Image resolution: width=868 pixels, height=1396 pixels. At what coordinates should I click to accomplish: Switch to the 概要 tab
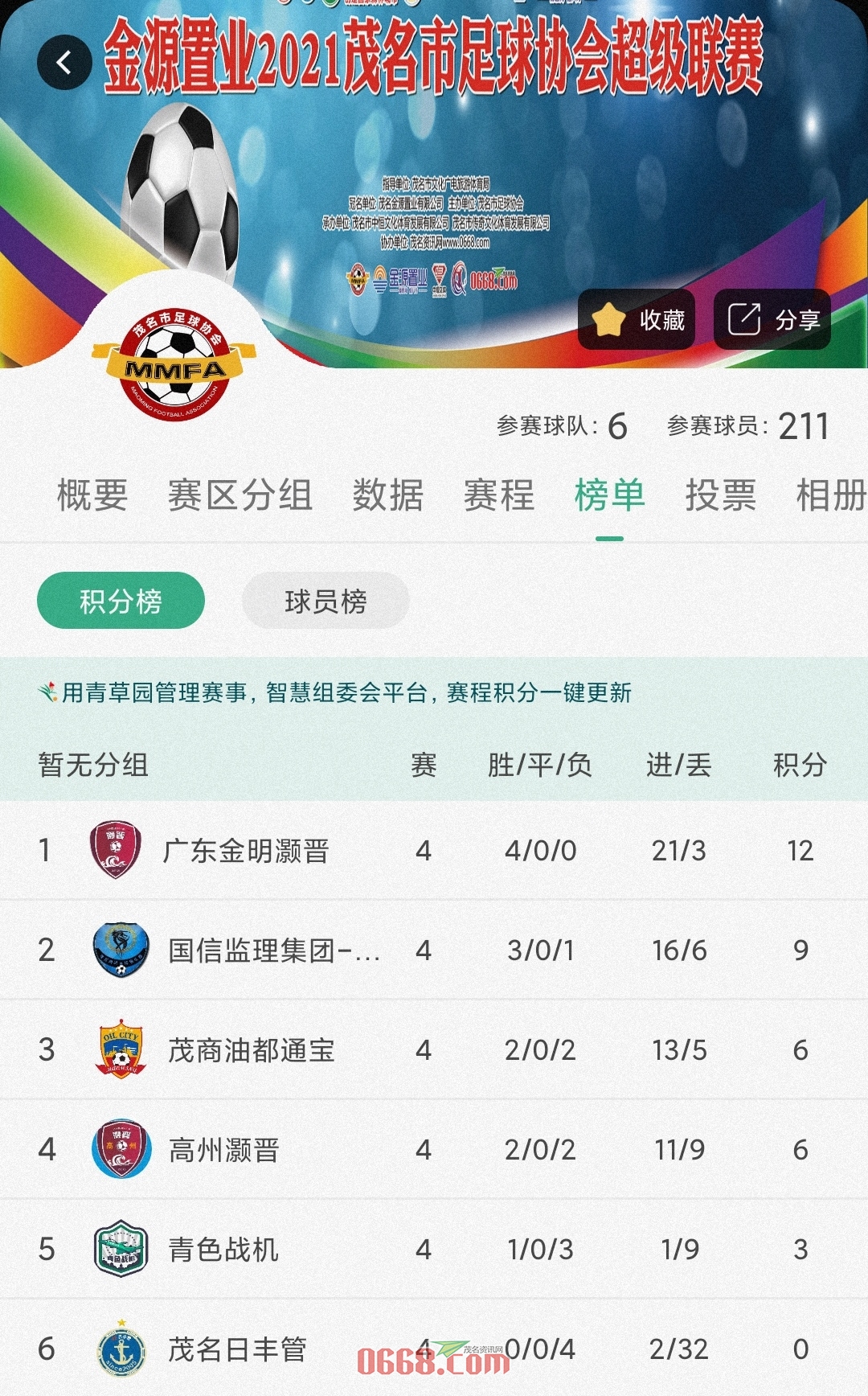(x=92, y=495)
